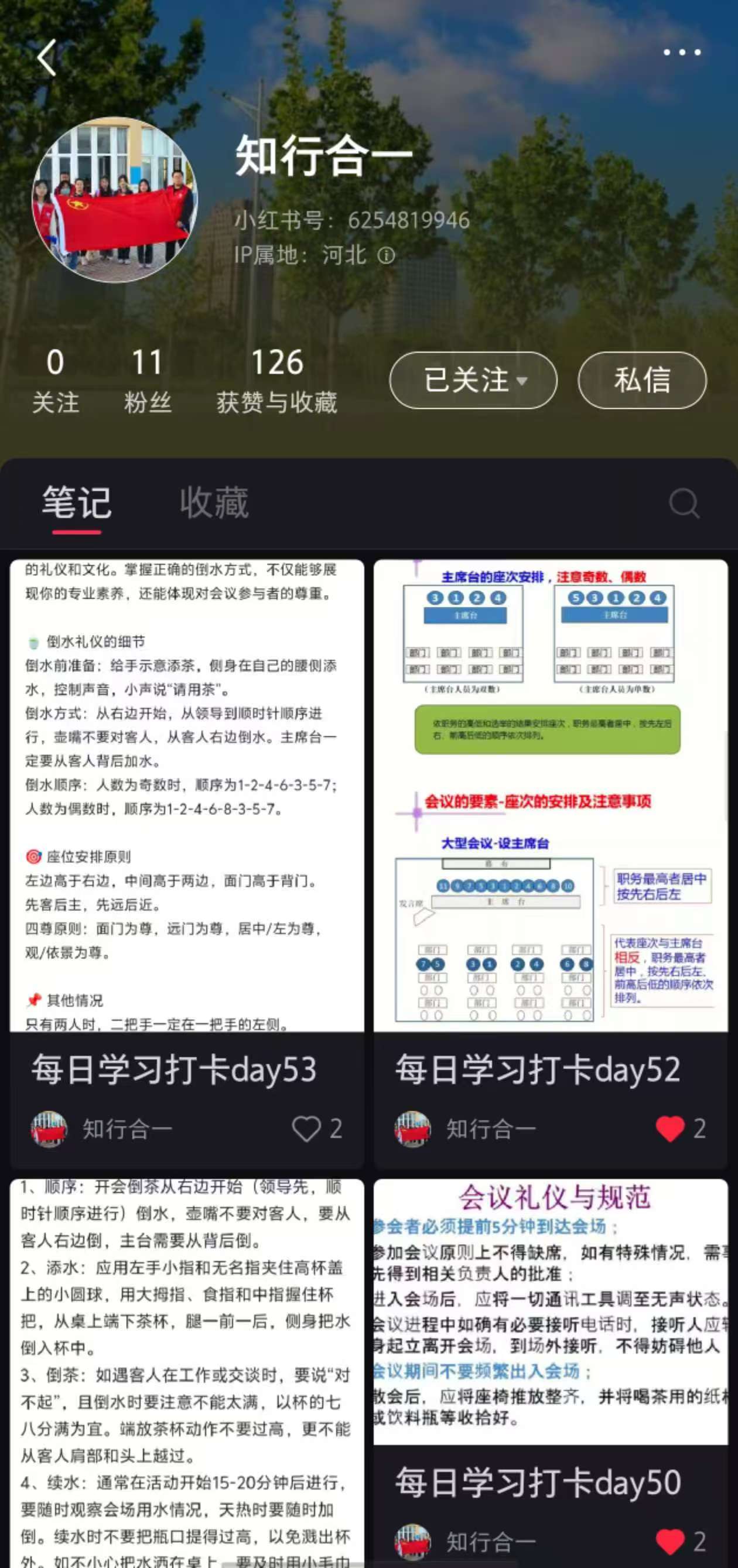This screenshot has width=738, height=1568.
Task: Open the 每日学习打卡day50 note
Action: (x=551, y=1311)
